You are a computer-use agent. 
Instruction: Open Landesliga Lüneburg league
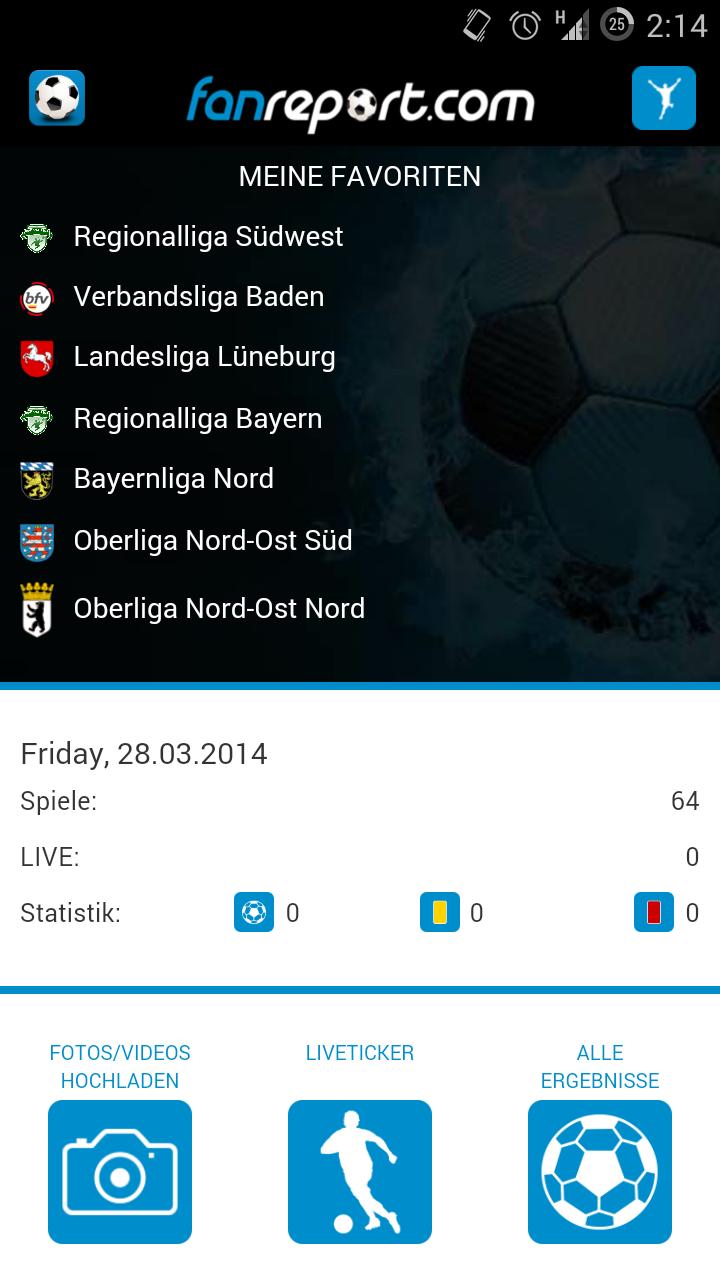point(204,357)
